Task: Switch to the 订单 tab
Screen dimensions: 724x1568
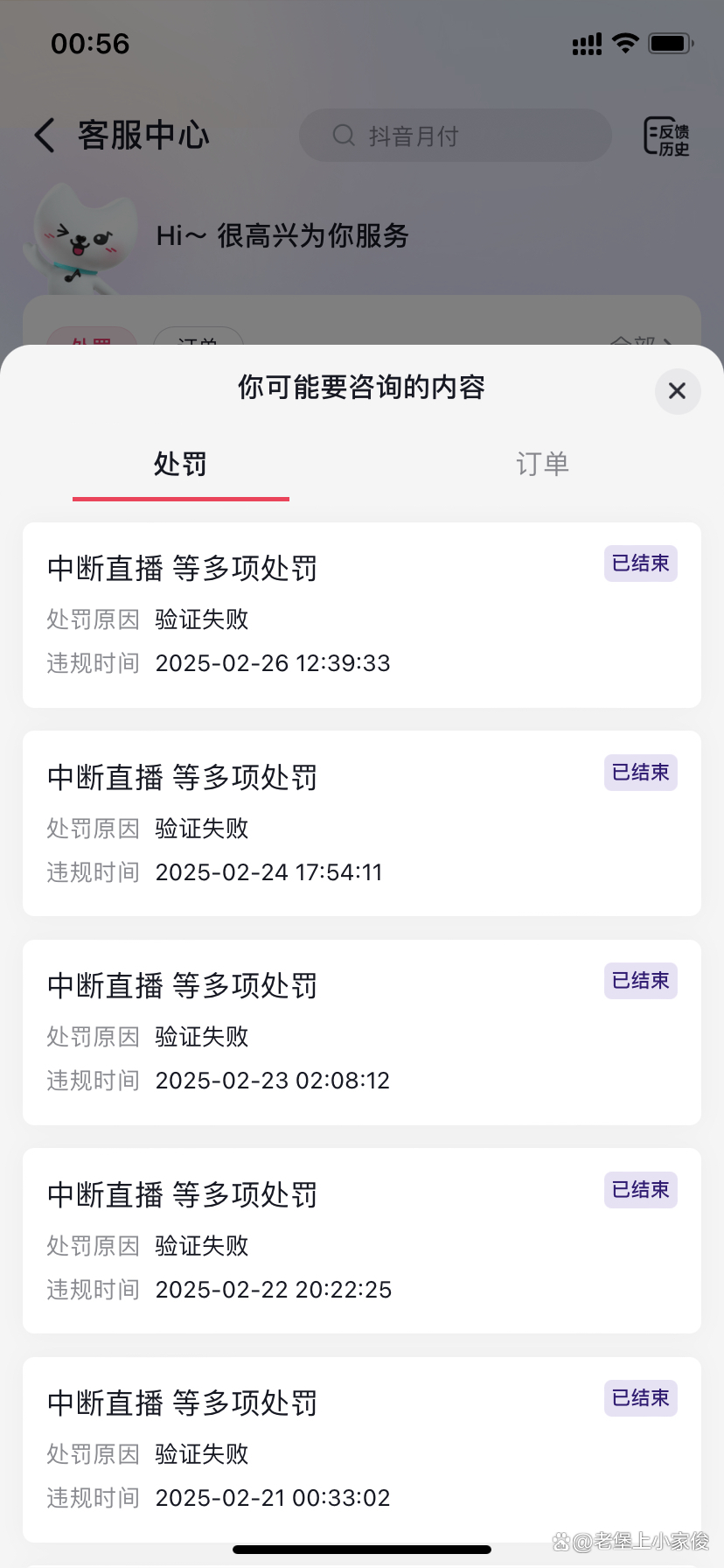Action: click(541, 465)
